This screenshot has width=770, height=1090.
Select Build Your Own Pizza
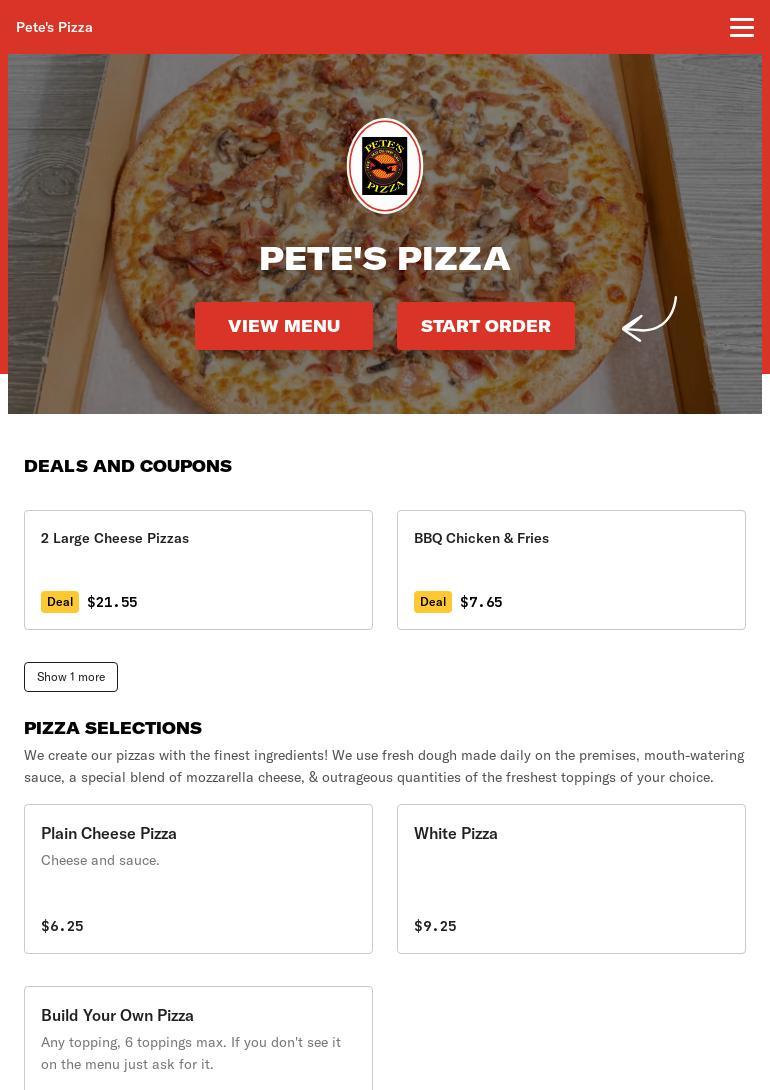pyautogui.click(x=198, y=1037)
